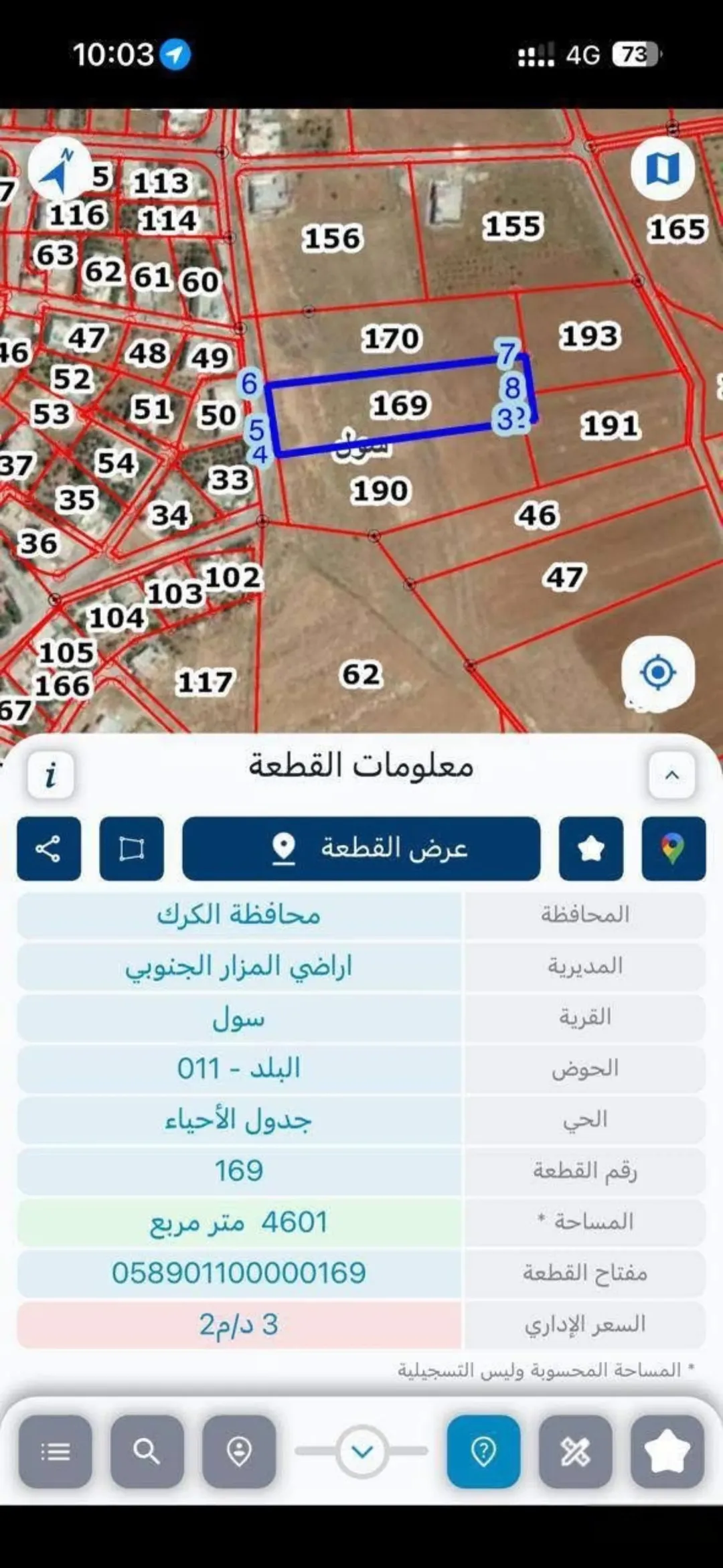Open the parcel info 'i' button
Viewport: 723px width, 1568px height.
click(x=51, y=775)
